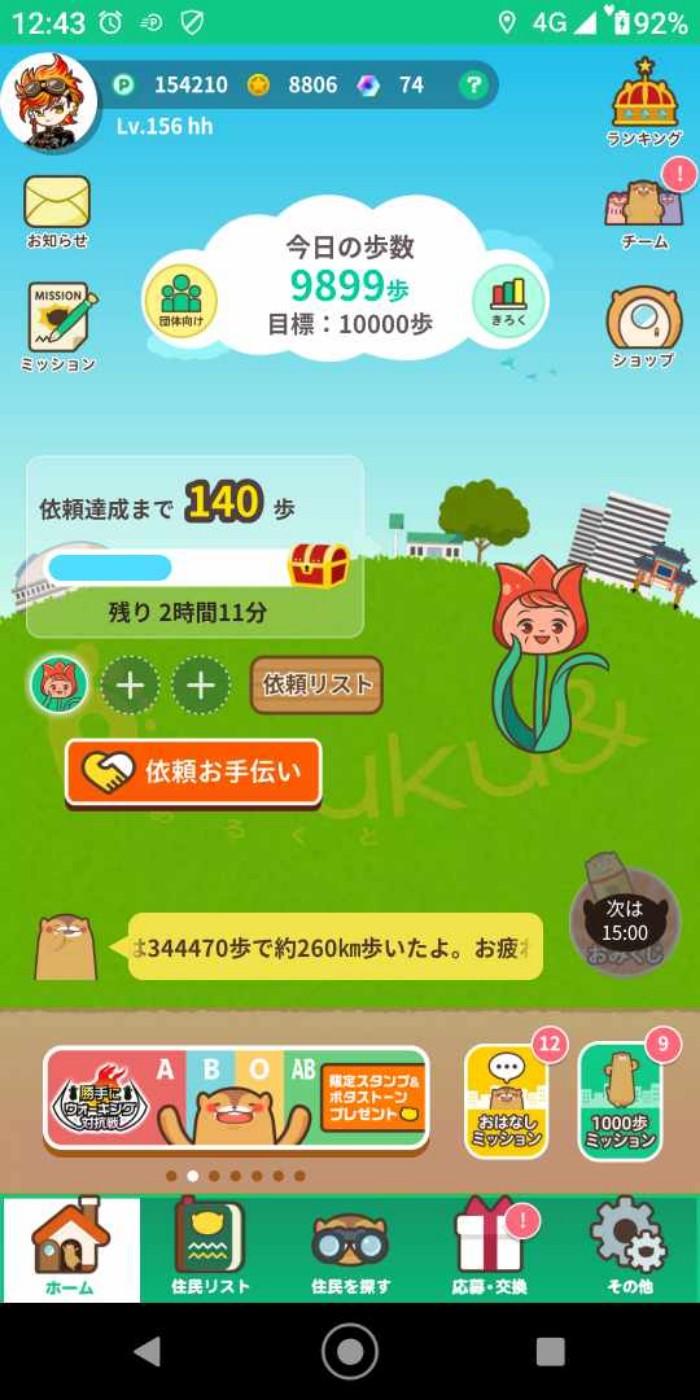Image resolution: width=700 pixels, height=1400 pixels.
Task: Tap the green question mark help icon
Action: (x=472, y=86)
